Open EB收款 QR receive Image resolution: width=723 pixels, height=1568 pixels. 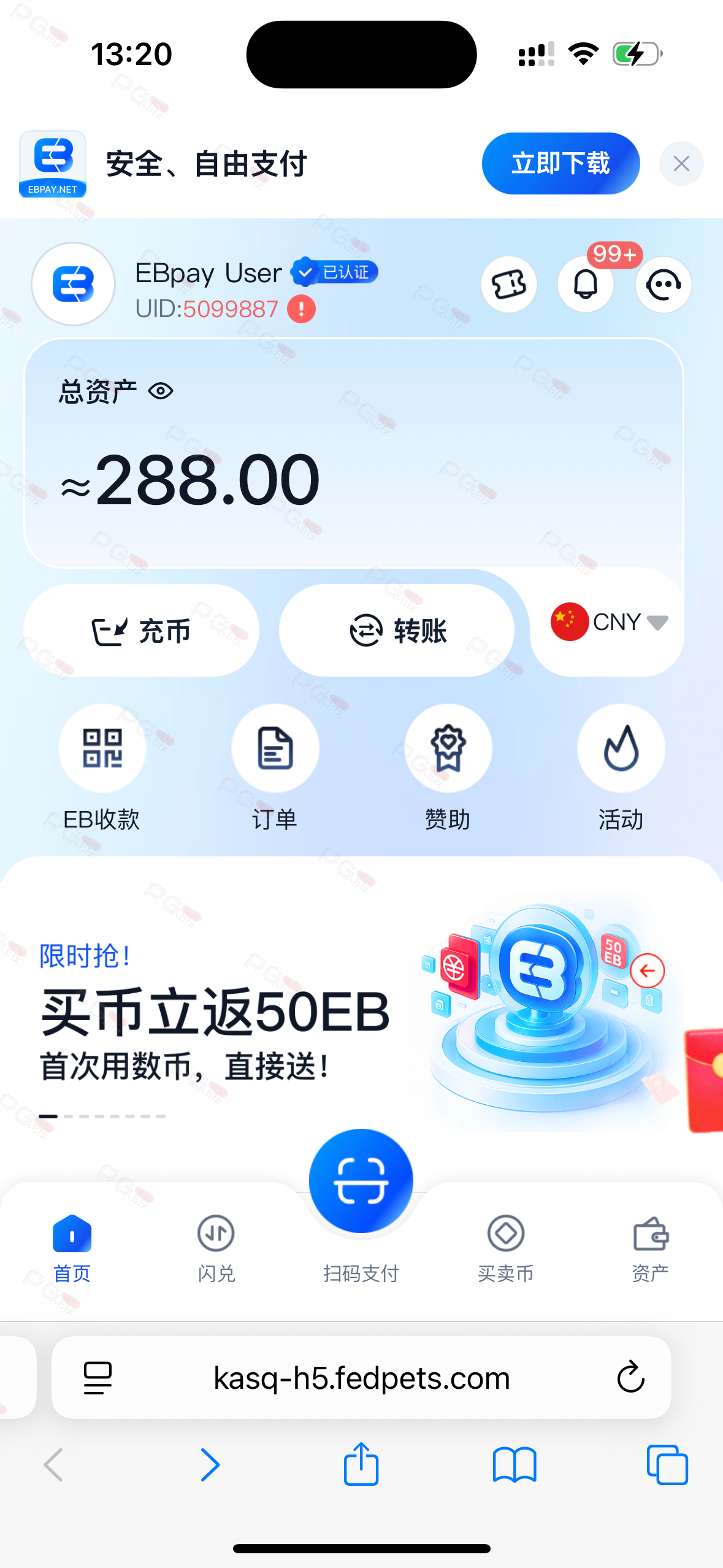click(102, 749)
